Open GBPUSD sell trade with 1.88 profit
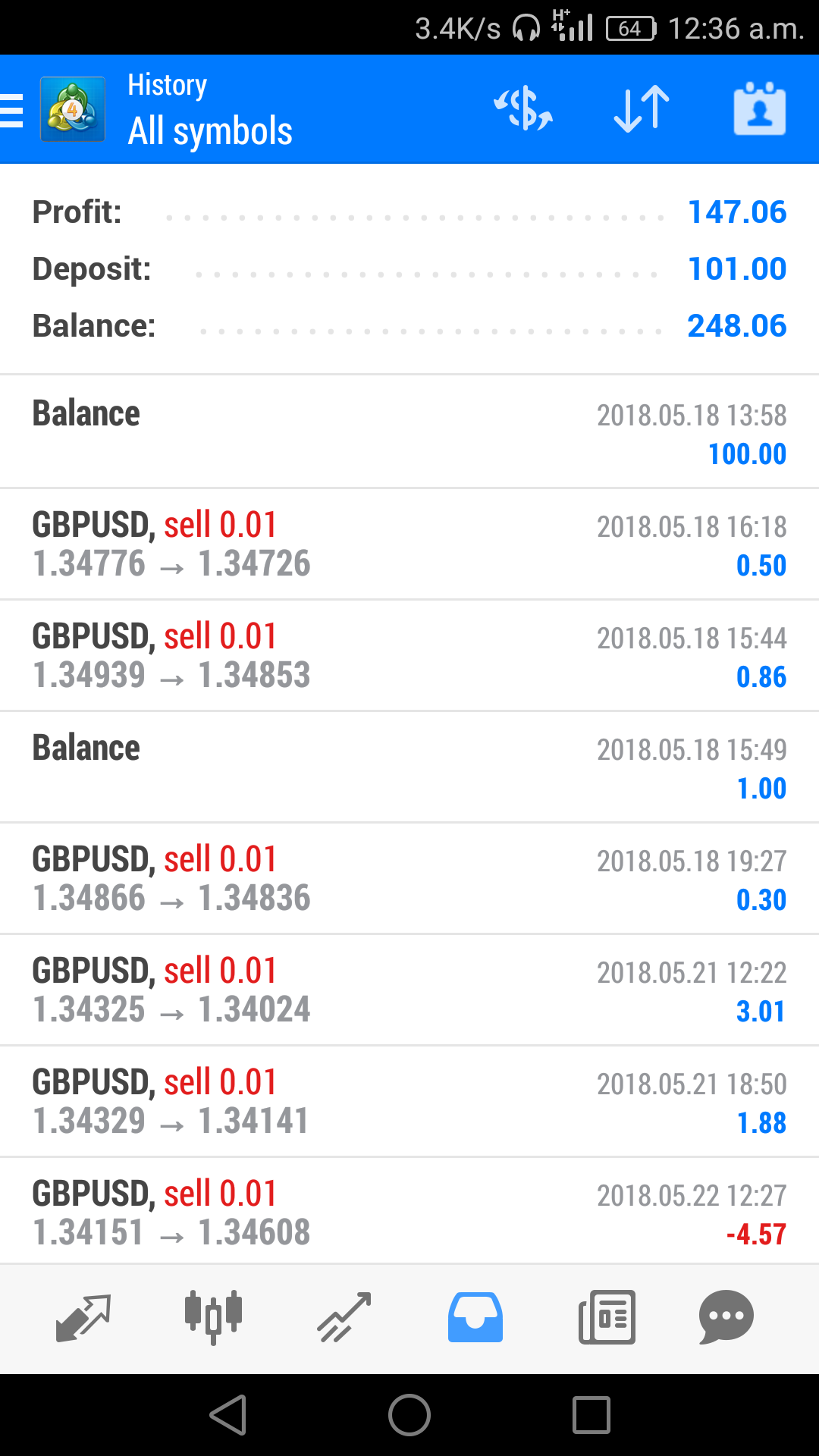This screenshot has width=819, height=1456. pos(409,1102)
